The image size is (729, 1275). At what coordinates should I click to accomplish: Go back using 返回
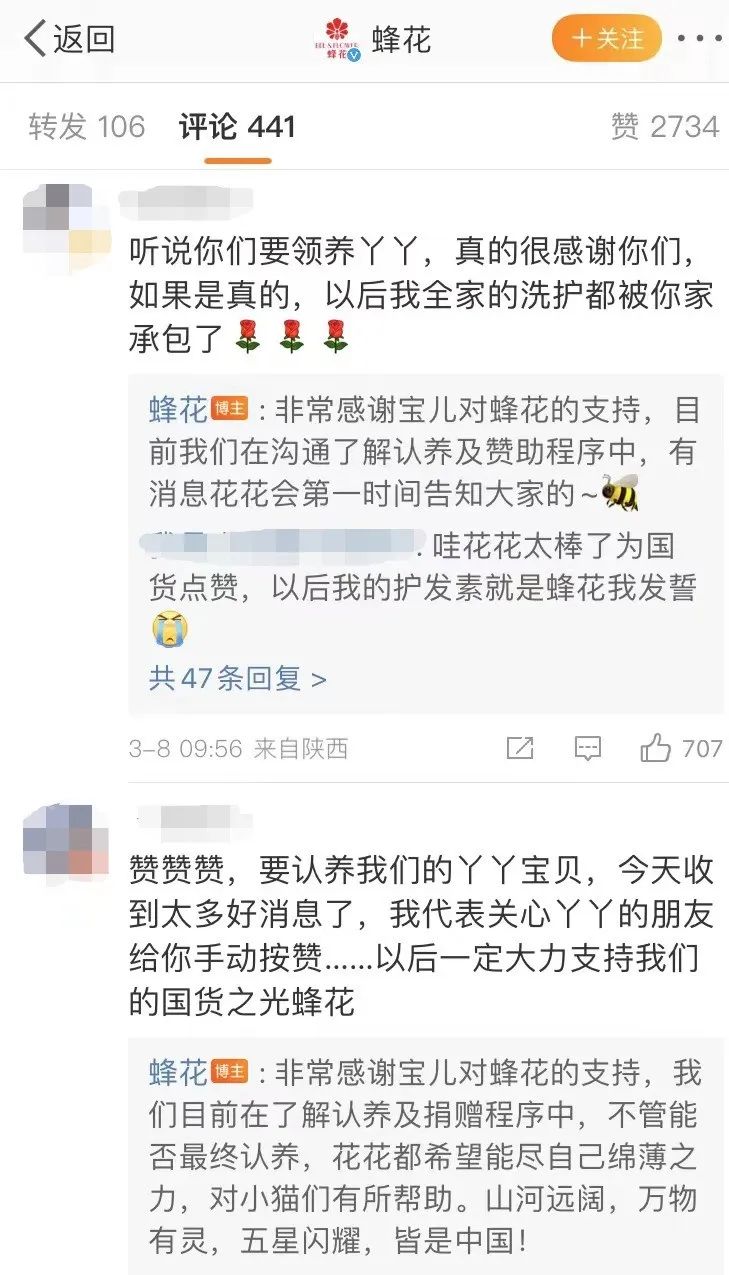tap(69, 40)
